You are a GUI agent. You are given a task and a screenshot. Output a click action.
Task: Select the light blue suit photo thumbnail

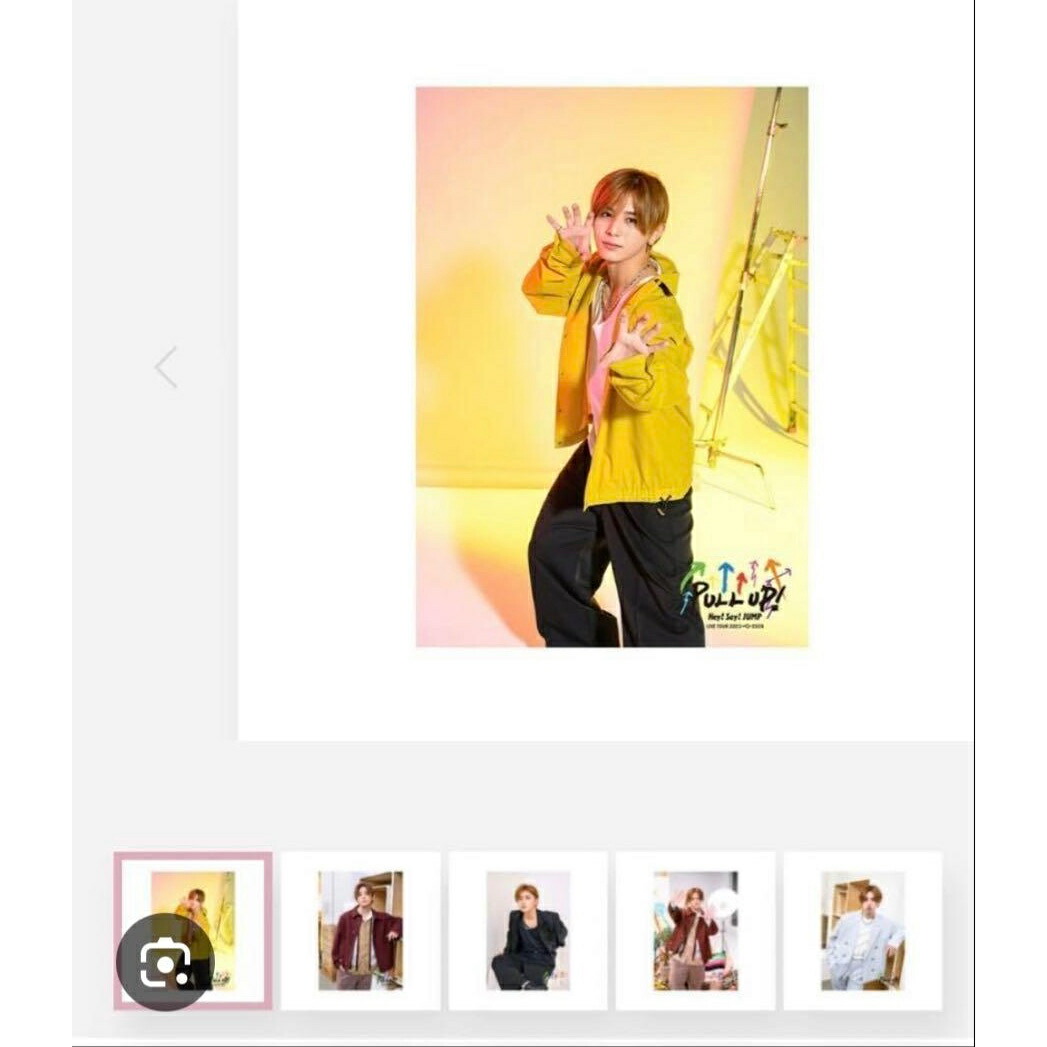(862, 930)
